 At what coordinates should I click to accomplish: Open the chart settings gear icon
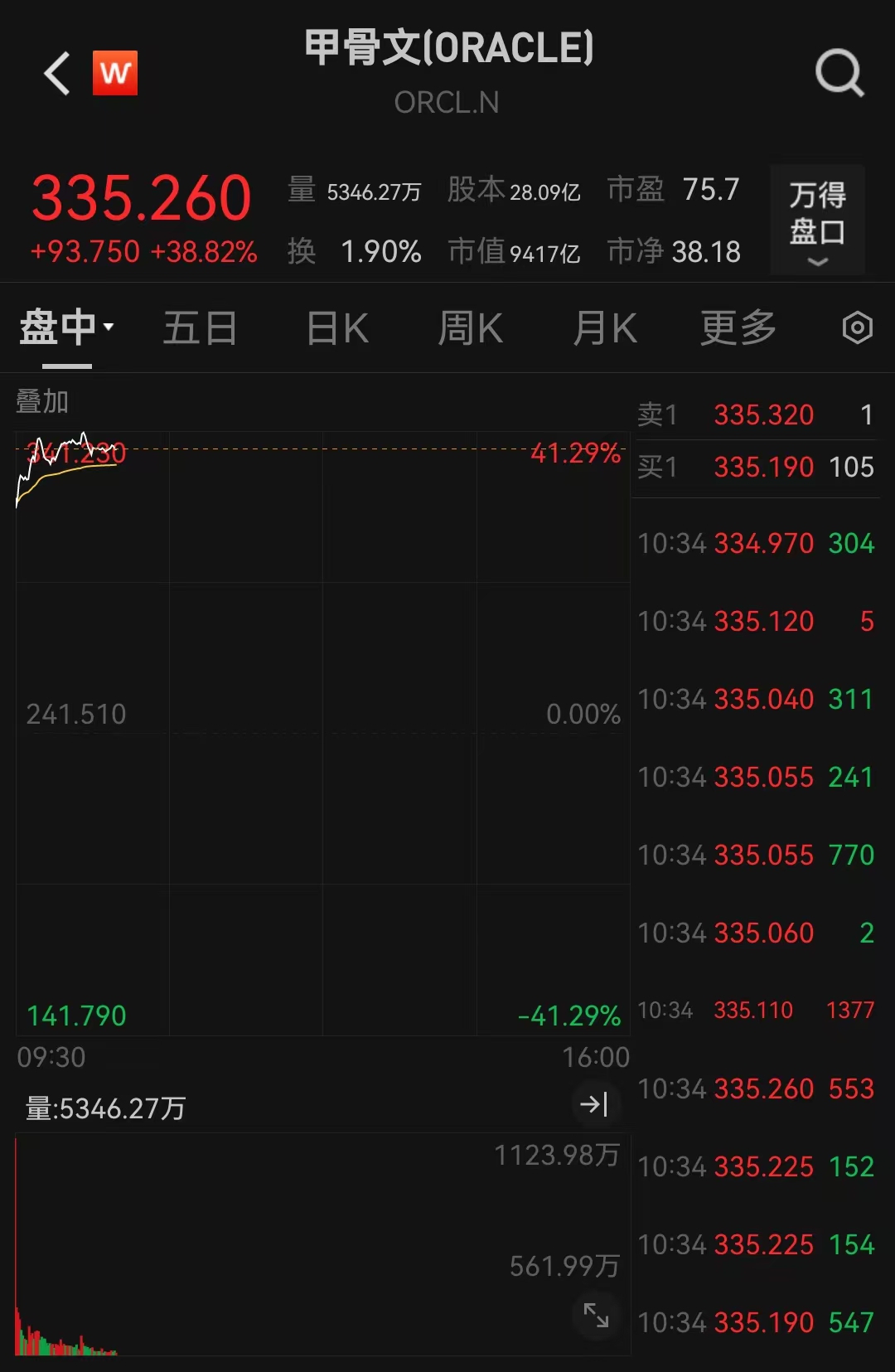pos(858,327)
